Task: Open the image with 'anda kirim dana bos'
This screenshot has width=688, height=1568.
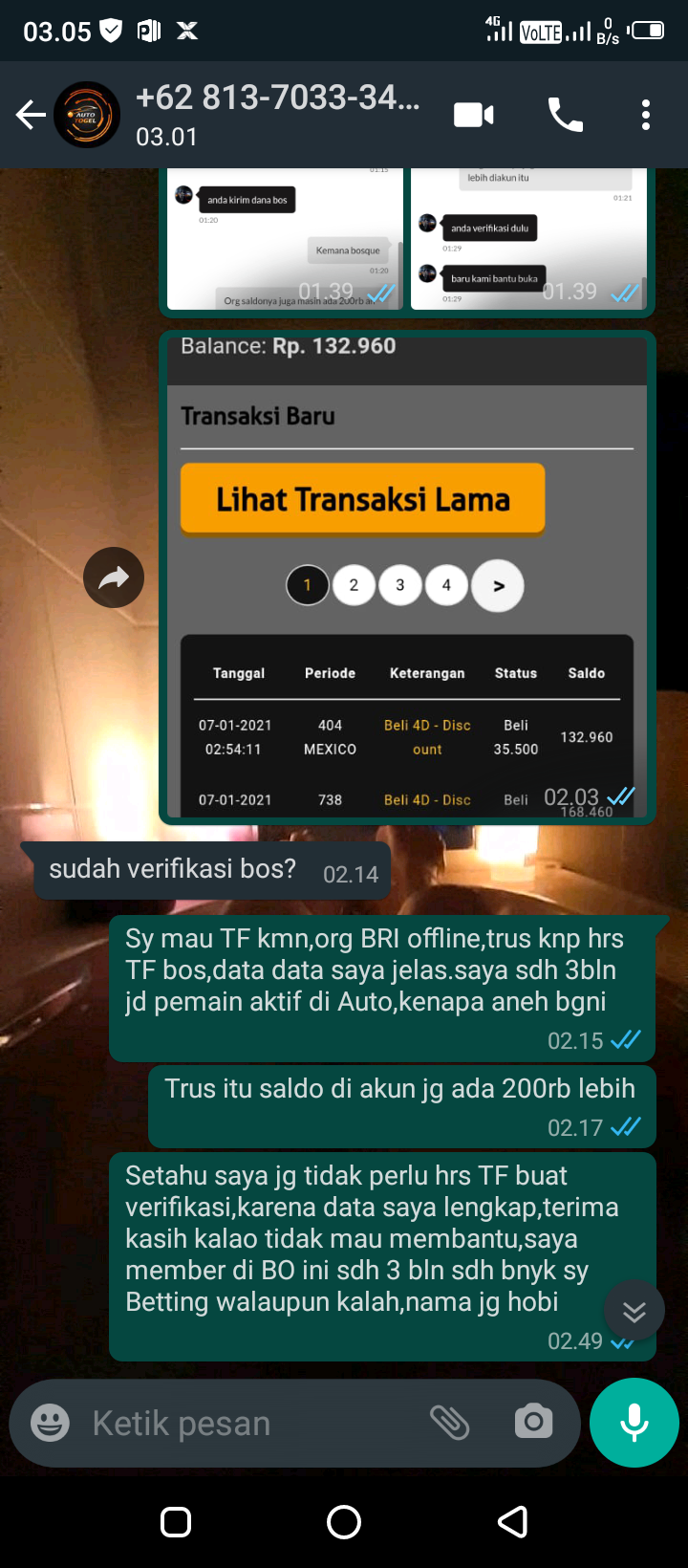Action: click(x=284, y=239)
